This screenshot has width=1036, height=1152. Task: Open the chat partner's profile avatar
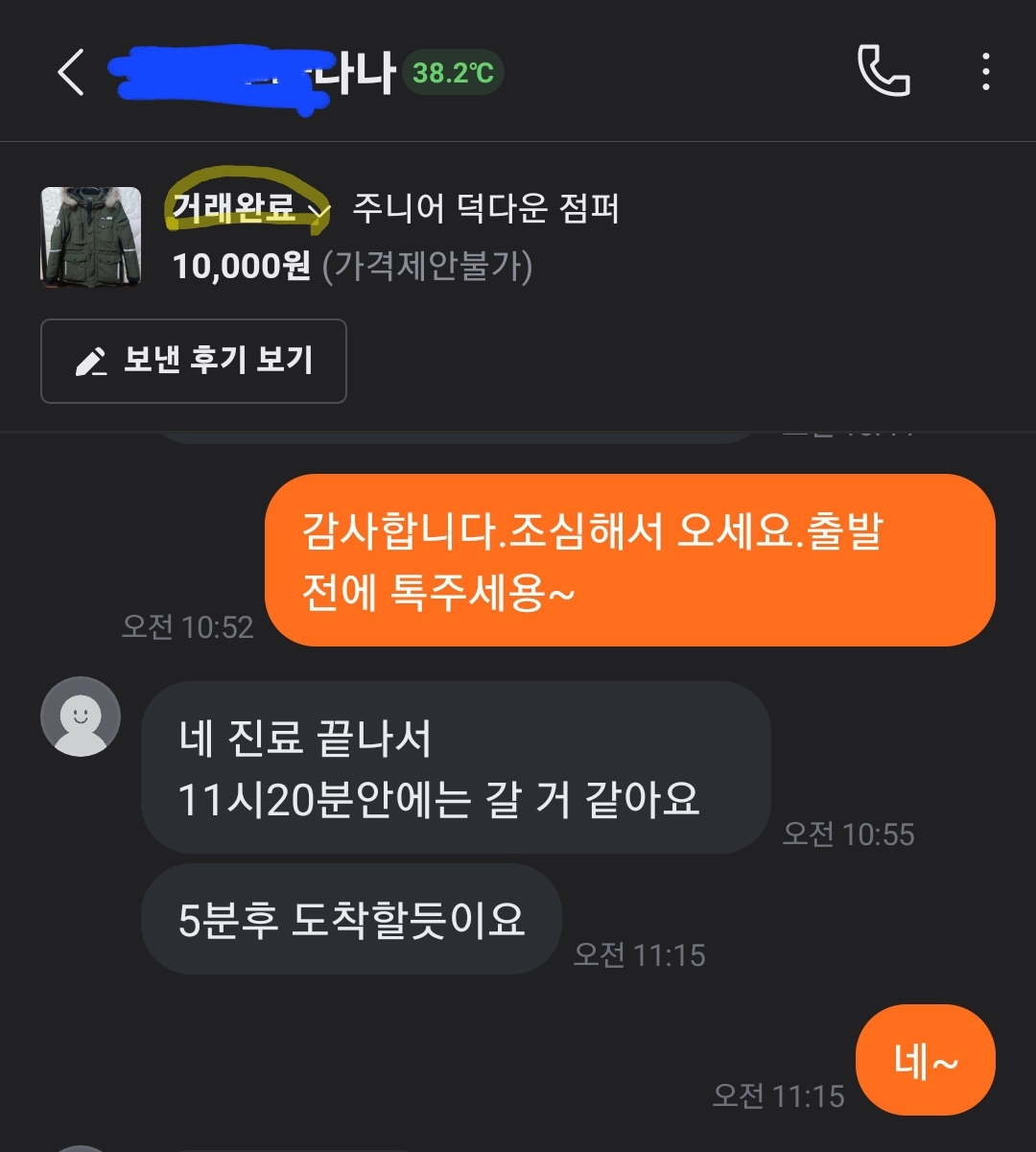pos(81,717)
